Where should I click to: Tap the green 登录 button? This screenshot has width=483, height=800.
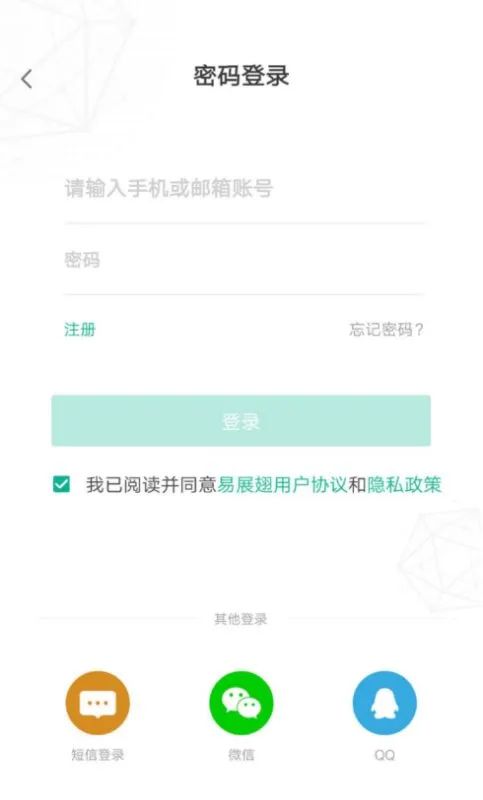tap(241, 421)
